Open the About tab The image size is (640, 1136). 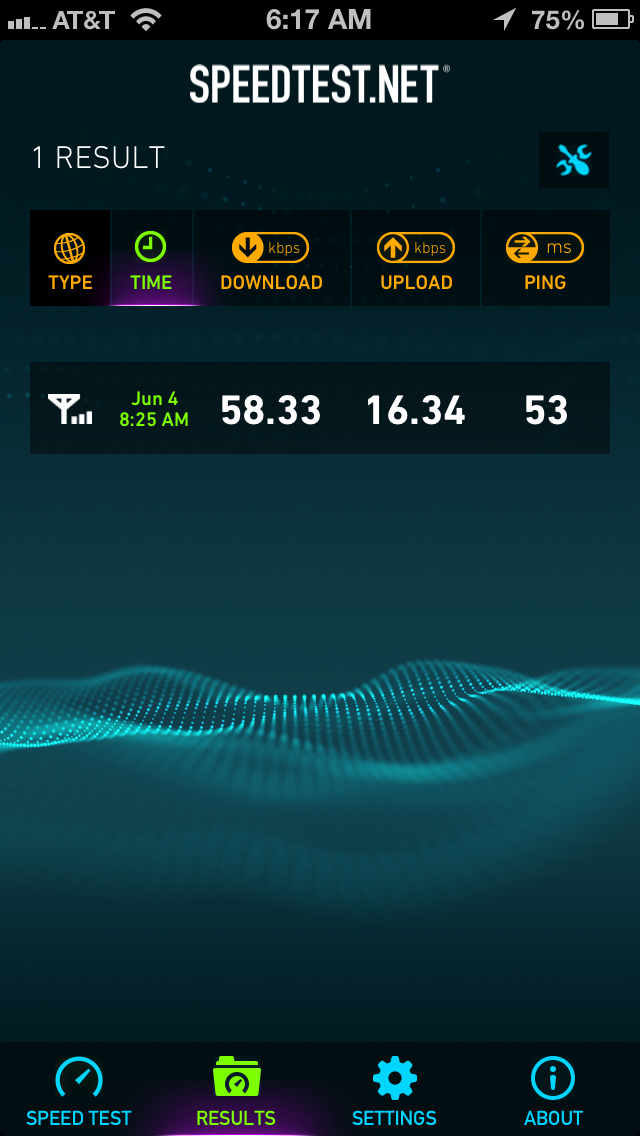click(553, 1090)
